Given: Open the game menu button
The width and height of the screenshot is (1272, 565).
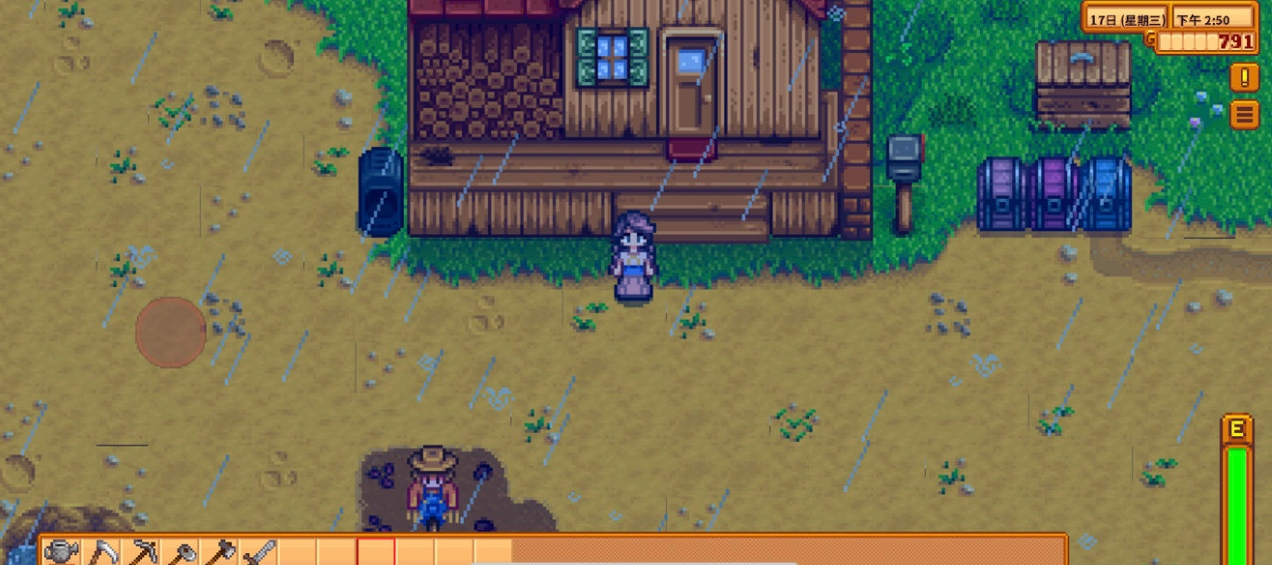Looking at the screenshot, I should point(1244,115).
